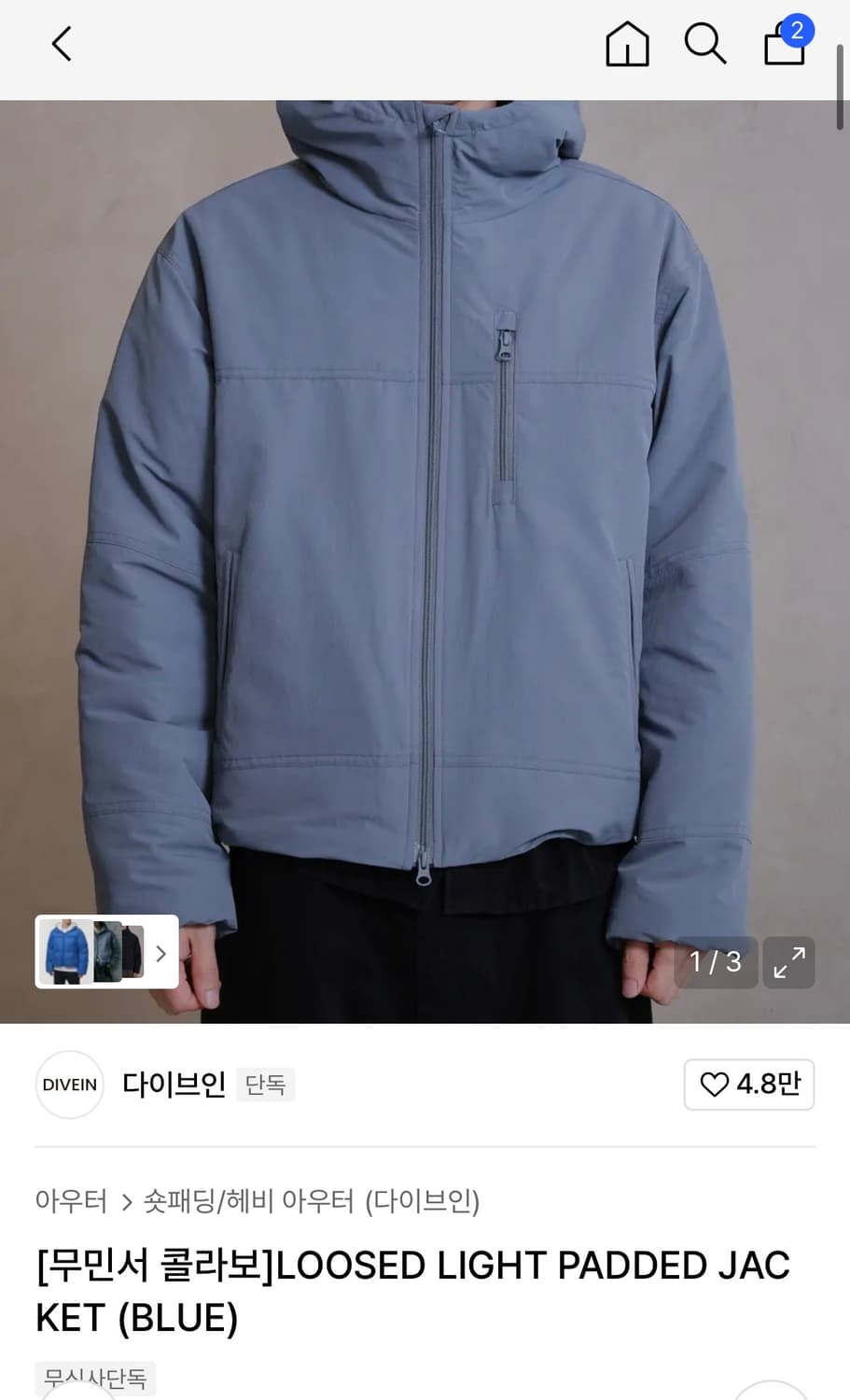Toggle wishlist via the 4.8만 heart button
Viewport: 850px width, 1400px height.
pyautogui.click(x=749, y=1085)
